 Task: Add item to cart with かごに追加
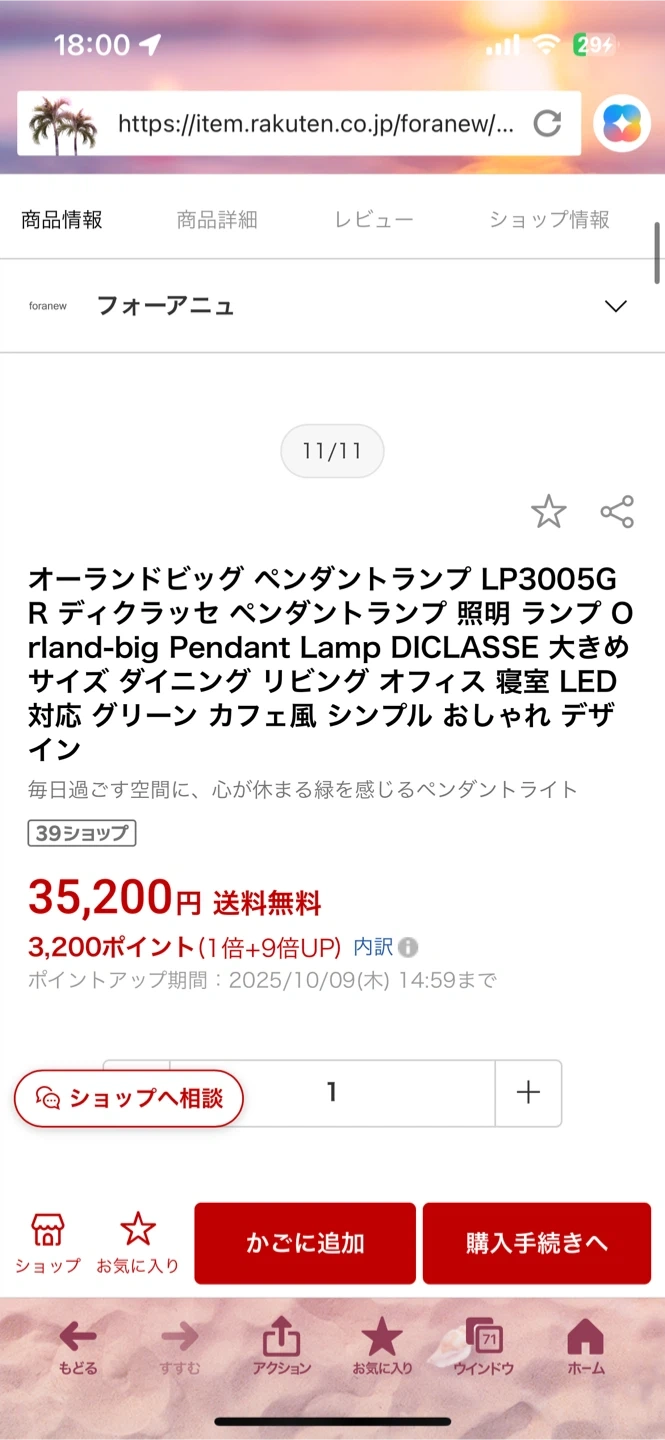click(305, 1243)
